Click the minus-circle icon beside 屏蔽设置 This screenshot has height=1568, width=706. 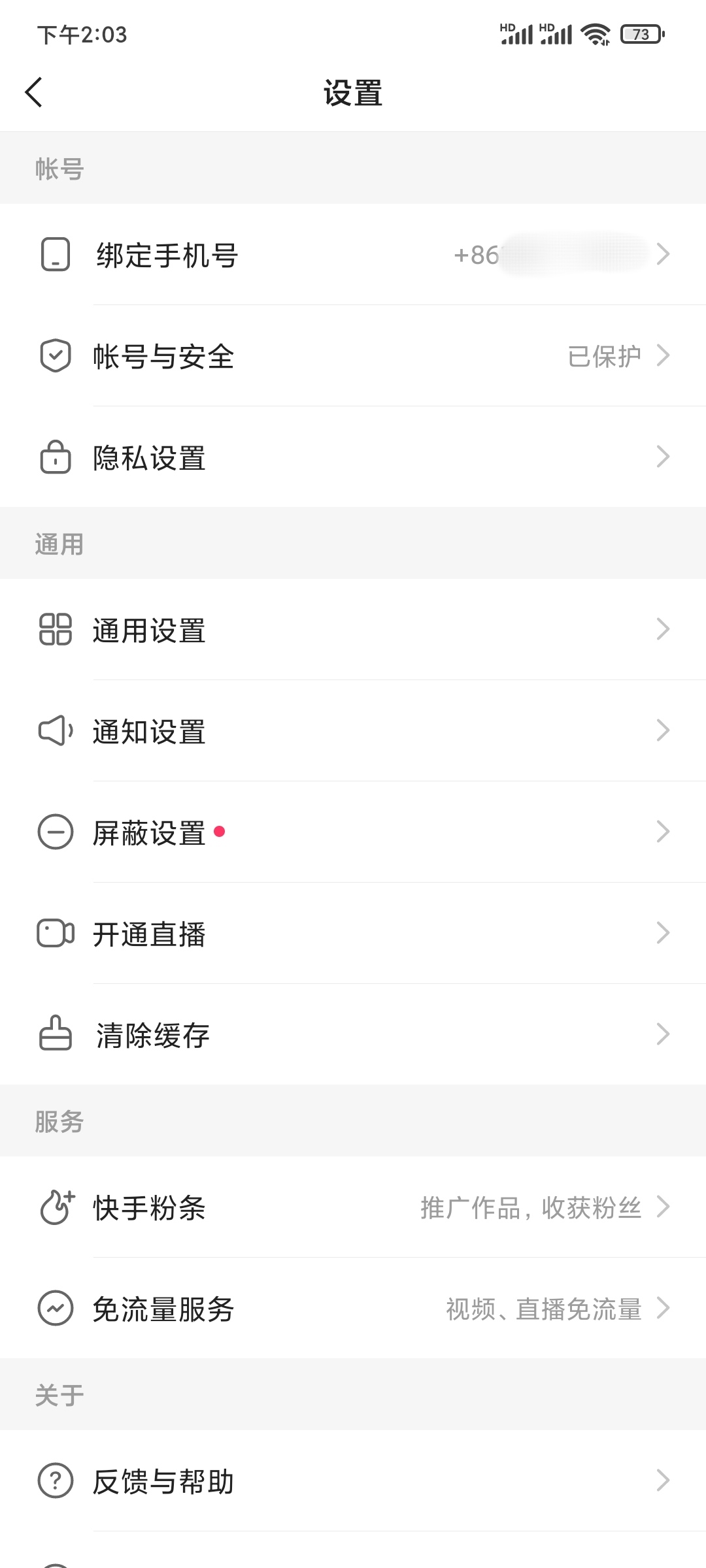[x=56, y=833]
